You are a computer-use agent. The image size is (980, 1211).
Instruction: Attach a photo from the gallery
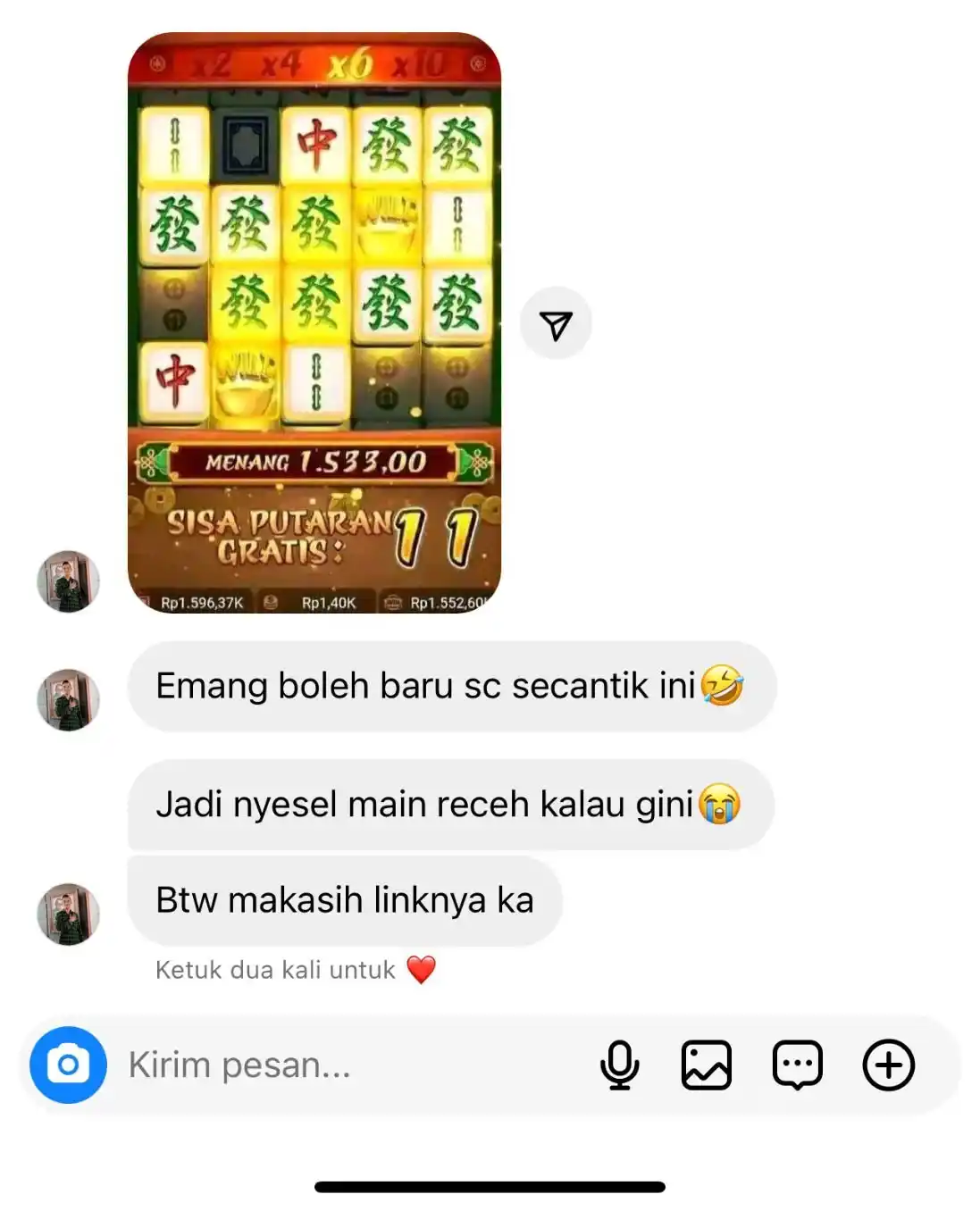click(x=707, y=1065)
